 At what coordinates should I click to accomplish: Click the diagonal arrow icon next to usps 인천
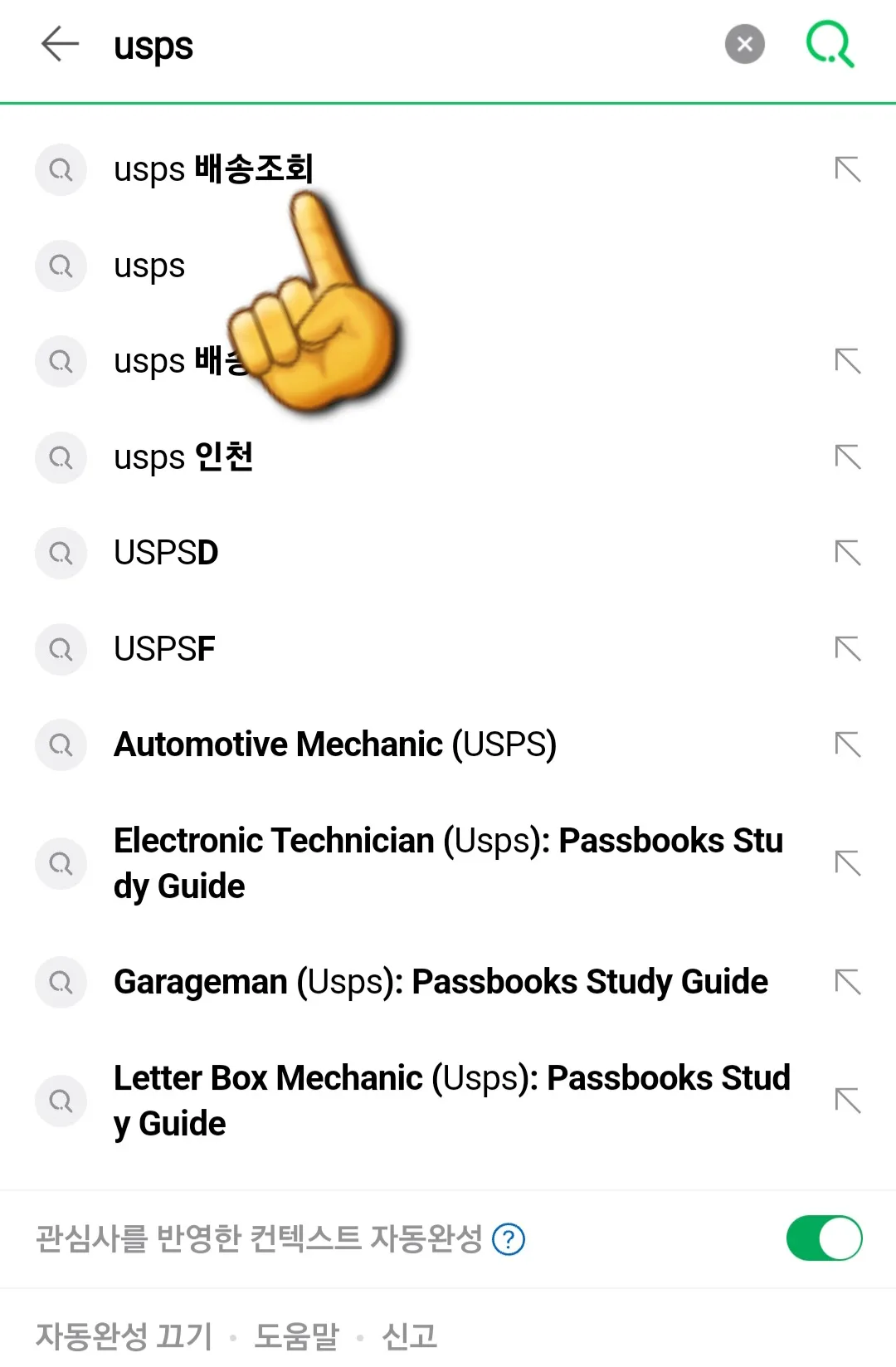(848, 457)
